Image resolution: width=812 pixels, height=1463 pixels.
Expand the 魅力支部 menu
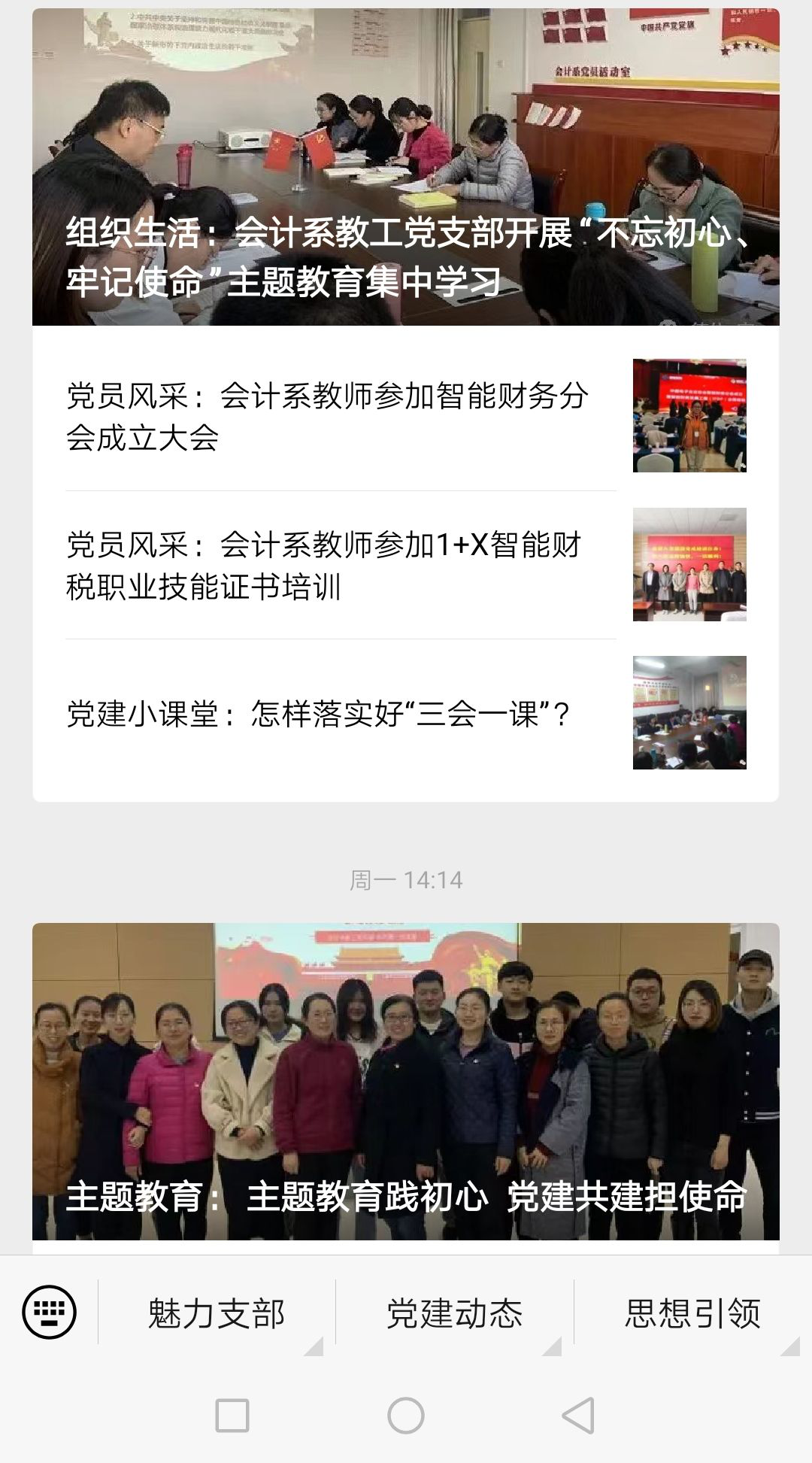click(x=217, y=1314)
